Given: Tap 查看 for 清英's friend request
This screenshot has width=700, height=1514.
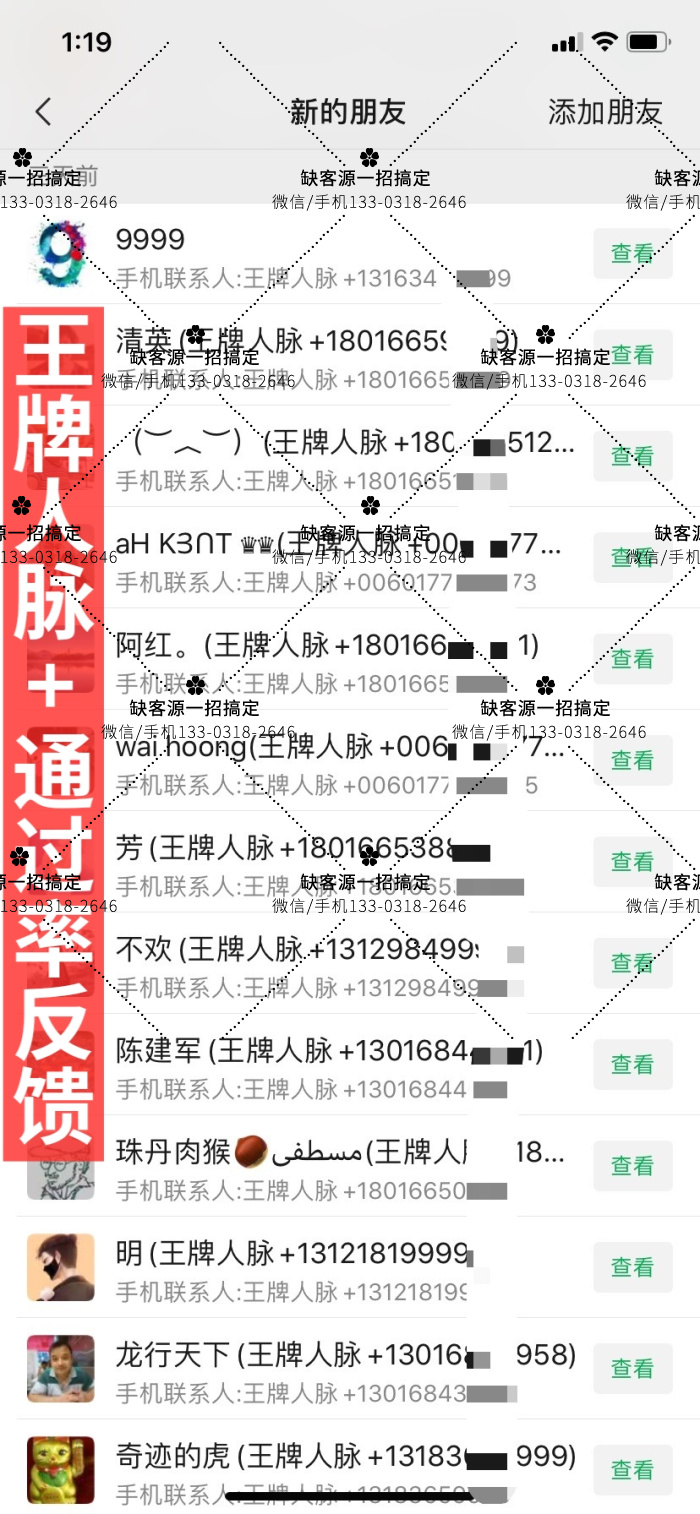Looking at the screenshot, I should (x=632, y=355).
